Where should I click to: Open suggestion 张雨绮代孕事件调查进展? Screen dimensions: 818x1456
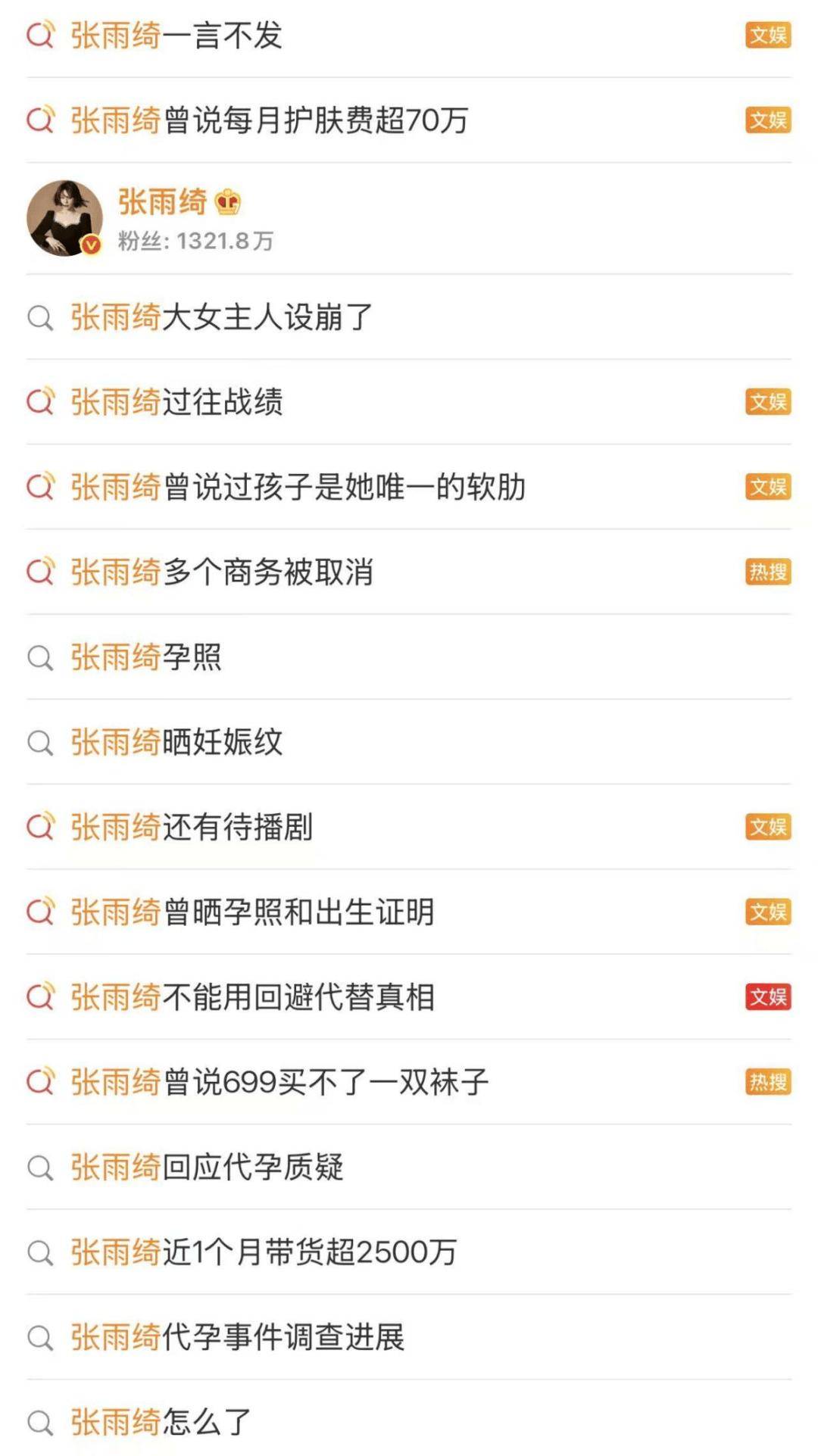coord(238,1337)
